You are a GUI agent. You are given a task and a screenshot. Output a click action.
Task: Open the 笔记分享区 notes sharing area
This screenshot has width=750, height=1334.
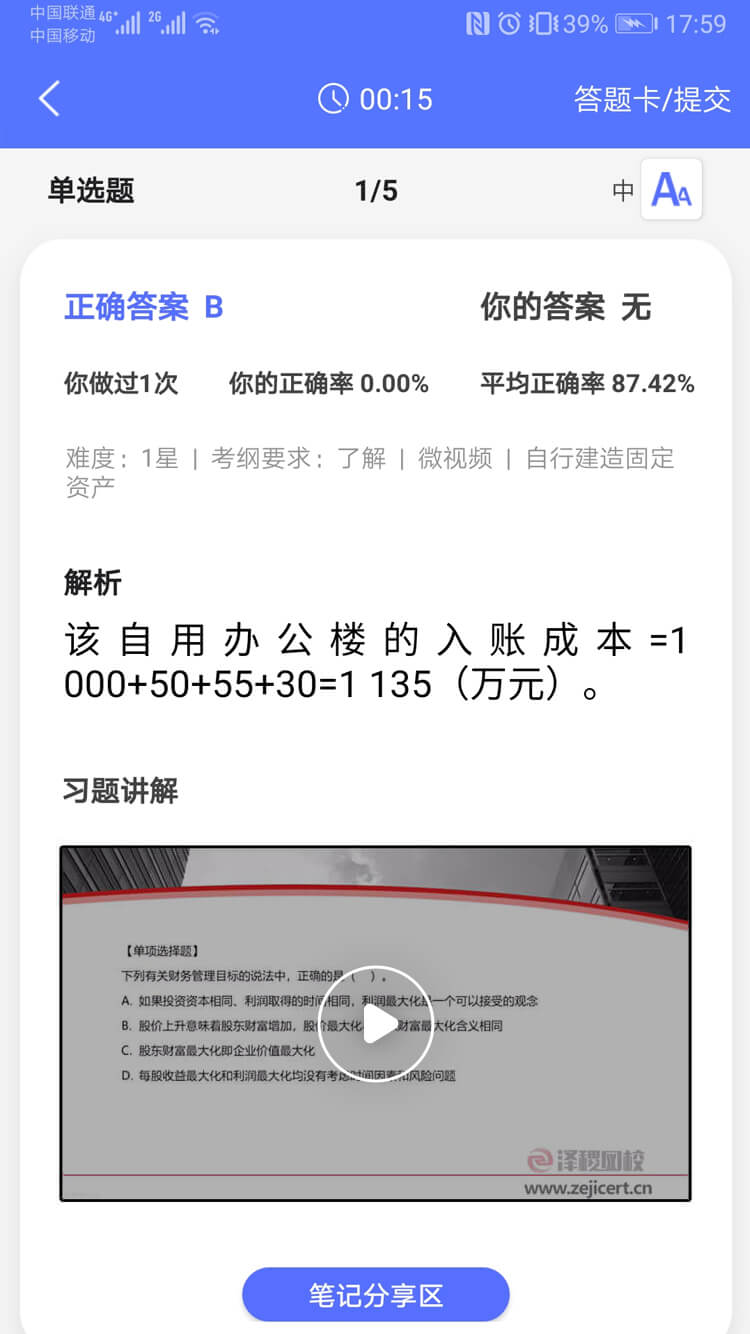point(375,1296)
